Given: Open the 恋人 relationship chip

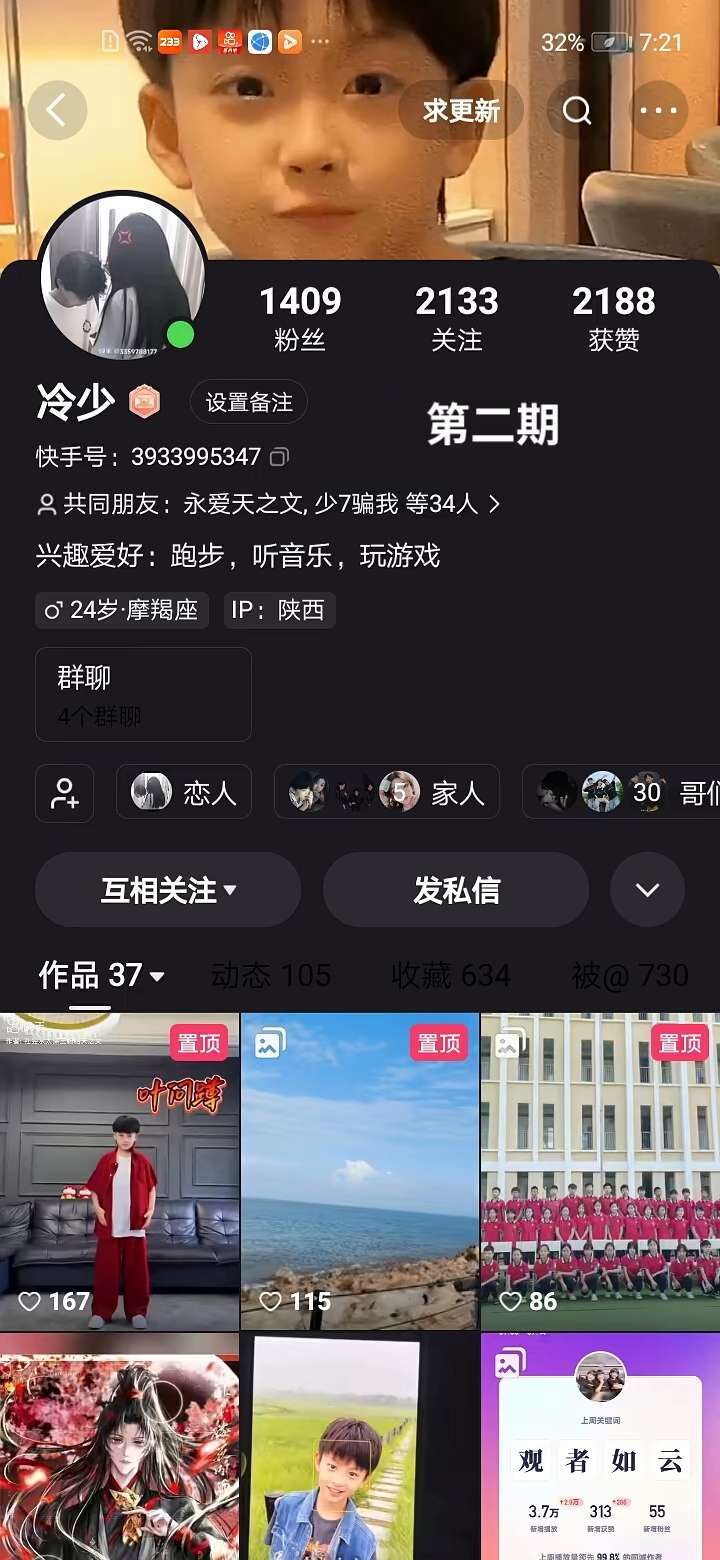Looking at the screenshot, I should pyautogui.click(x=184, y=793).
